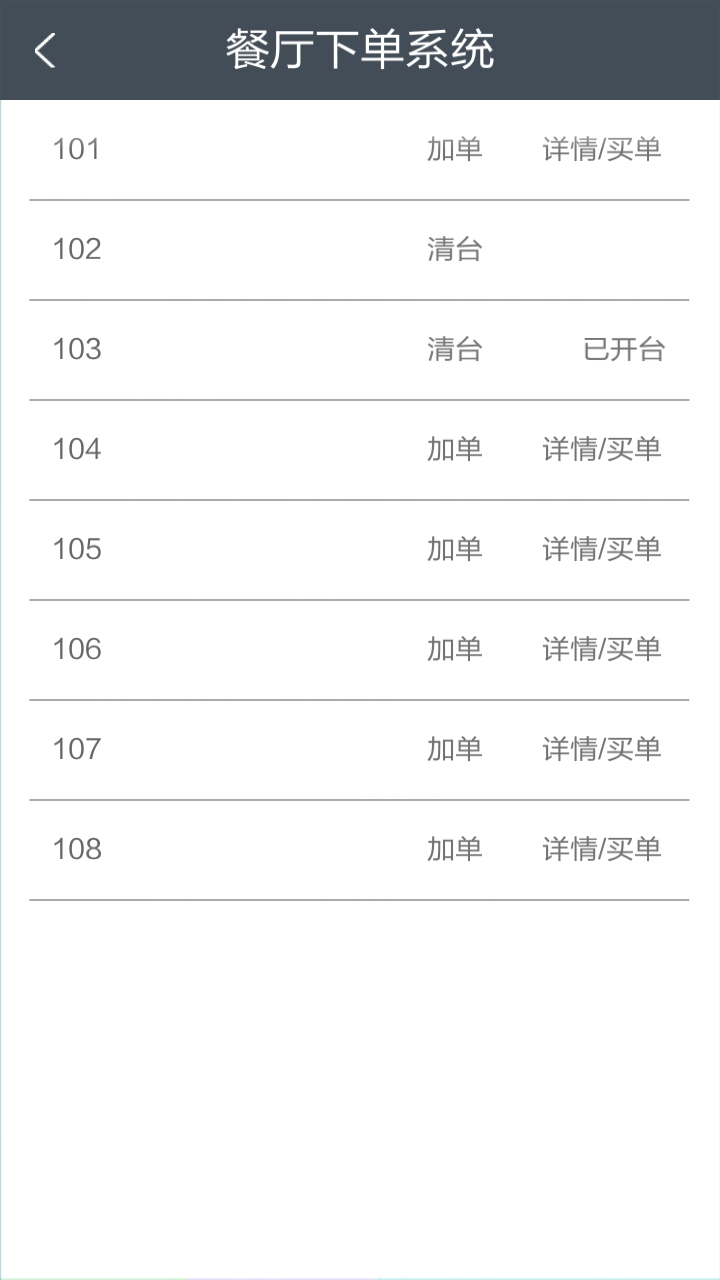Tap 清台 for table 102
Screen dimensions: 720x1280
(x=455, y=250)
